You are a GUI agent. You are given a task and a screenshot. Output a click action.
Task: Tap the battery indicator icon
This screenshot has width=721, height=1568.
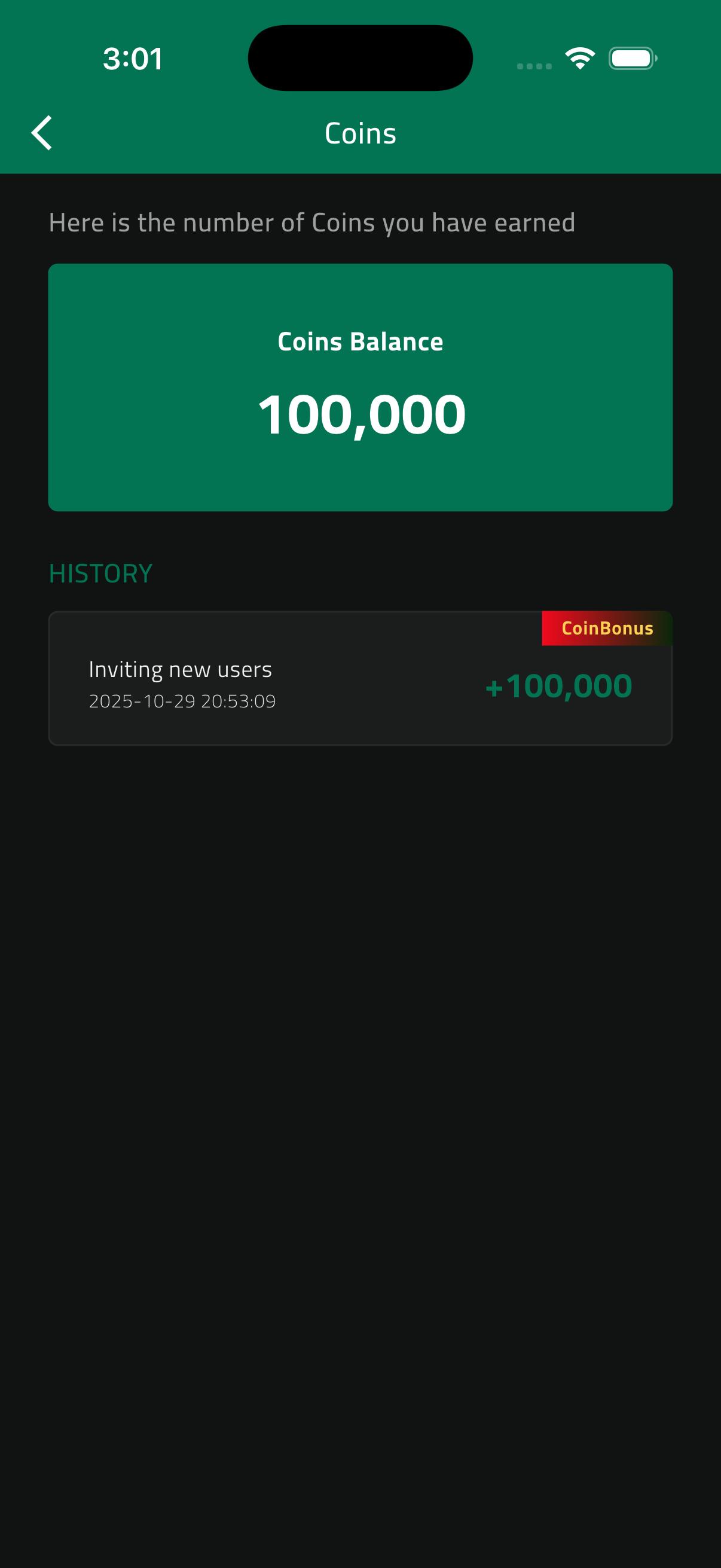(632, 58)
